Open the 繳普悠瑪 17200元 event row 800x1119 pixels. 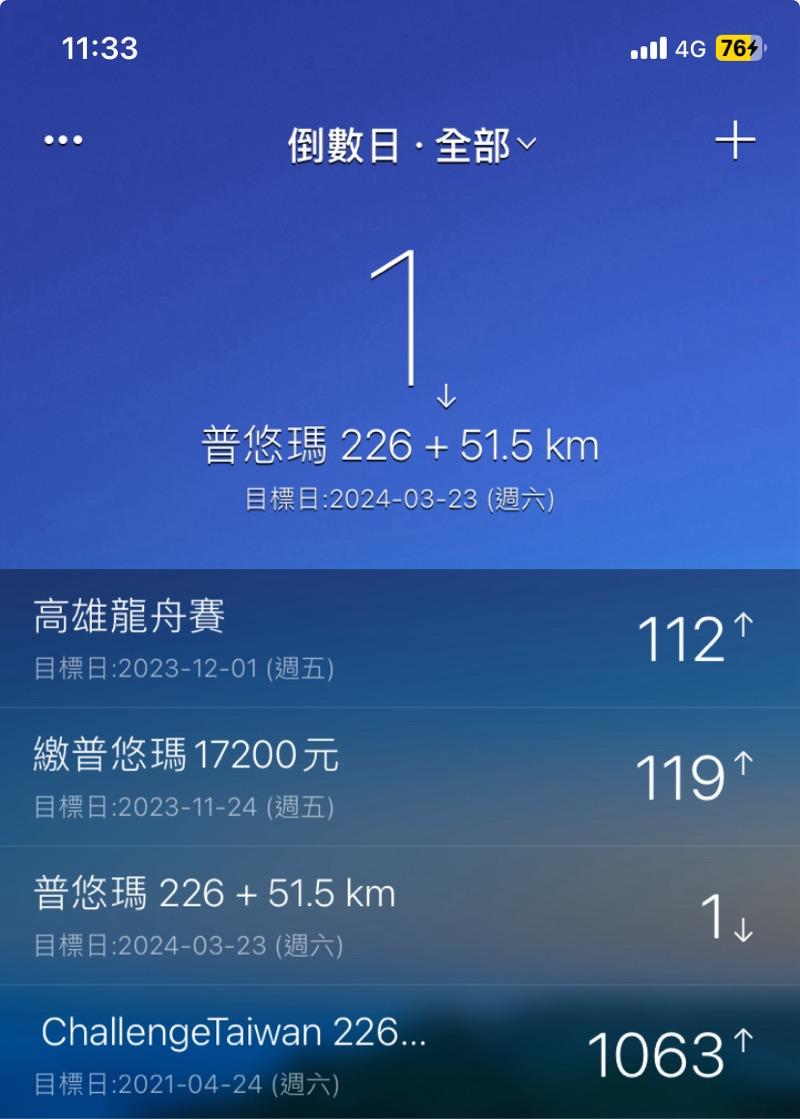click(x=400, y=777)
